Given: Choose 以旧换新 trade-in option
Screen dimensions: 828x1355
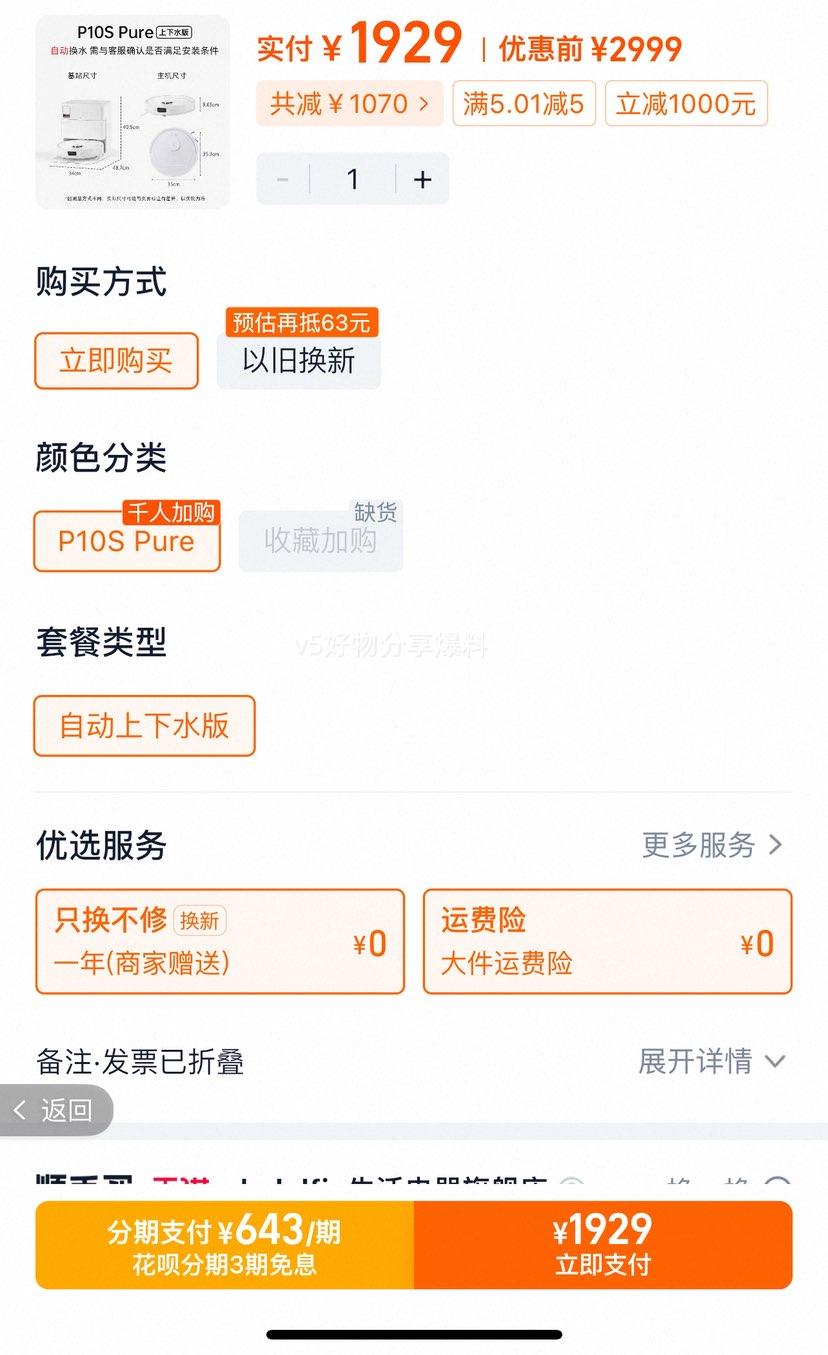Looking at the screenshot, I should coord(298,362).
